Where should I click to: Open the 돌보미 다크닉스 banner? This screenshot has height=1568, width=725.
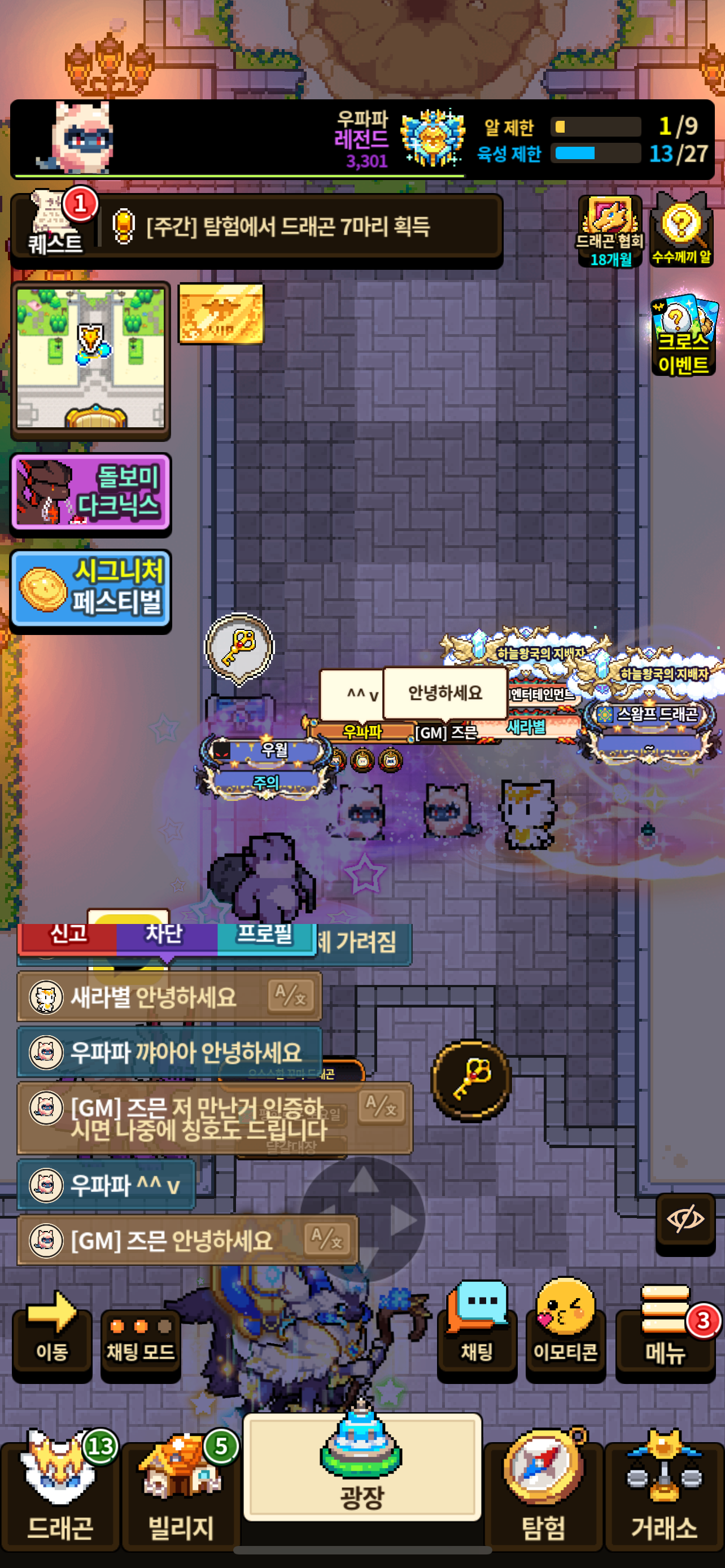90,493
